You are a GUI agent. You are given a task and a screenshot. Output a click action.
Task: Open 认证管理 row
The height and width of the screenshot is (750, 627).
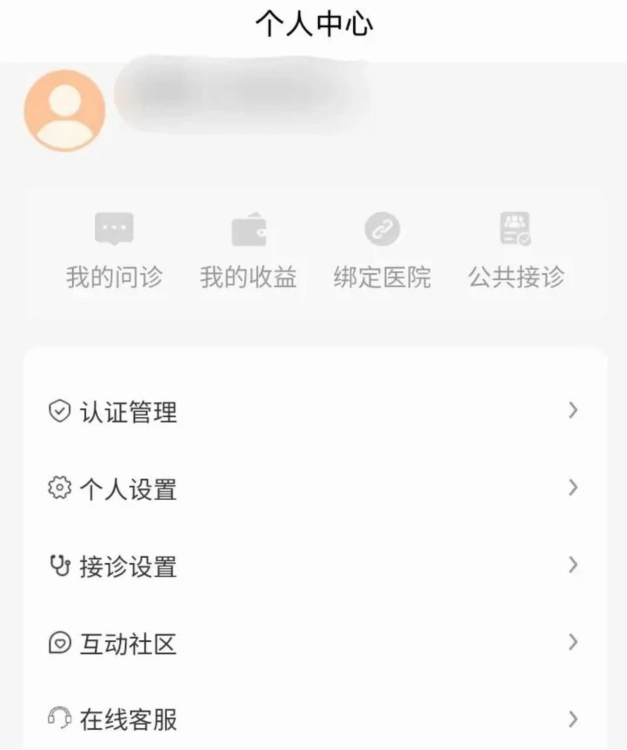314,411
